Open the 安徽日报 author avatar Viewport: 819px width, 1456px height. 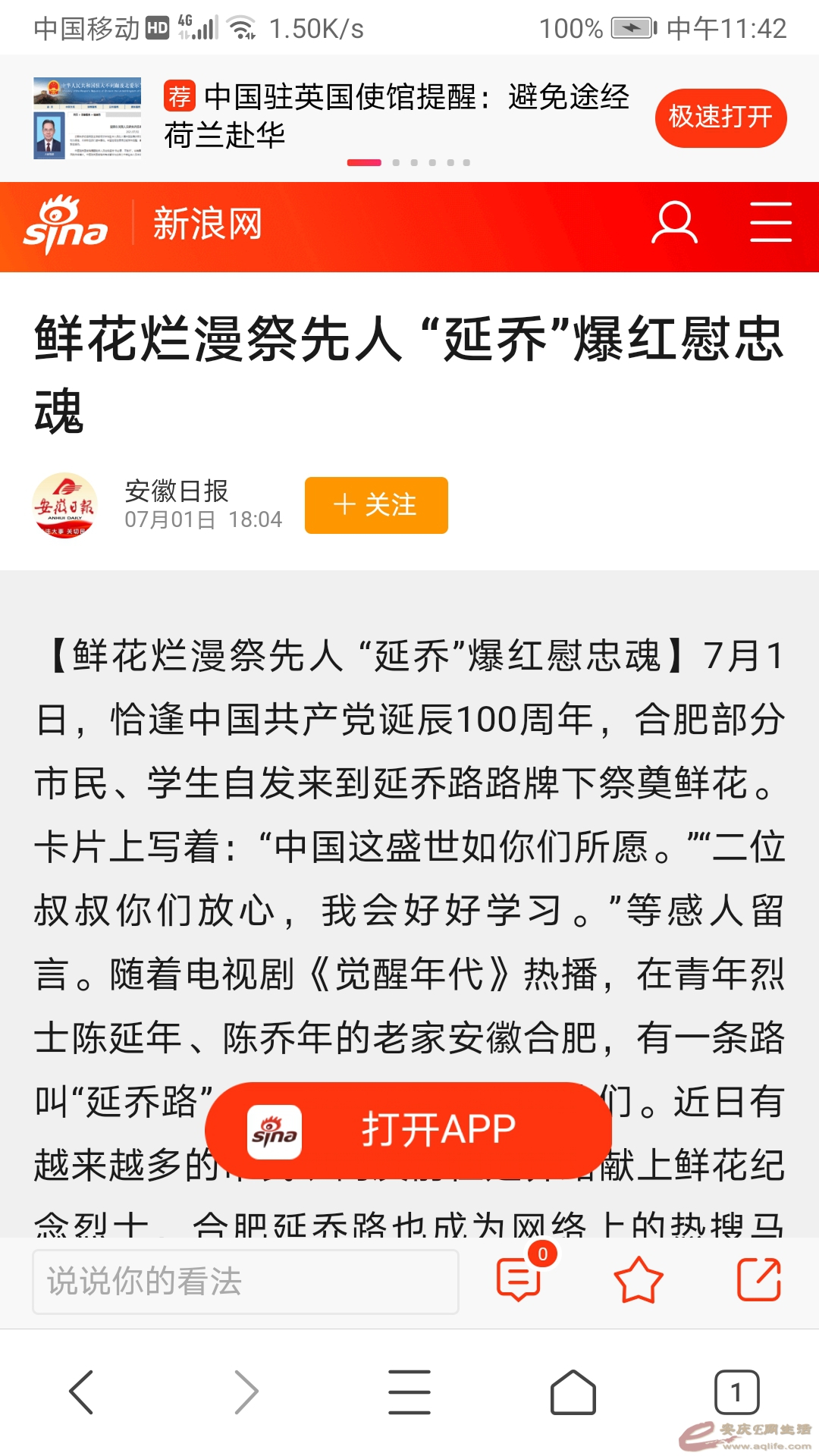[x=65, y=505]
